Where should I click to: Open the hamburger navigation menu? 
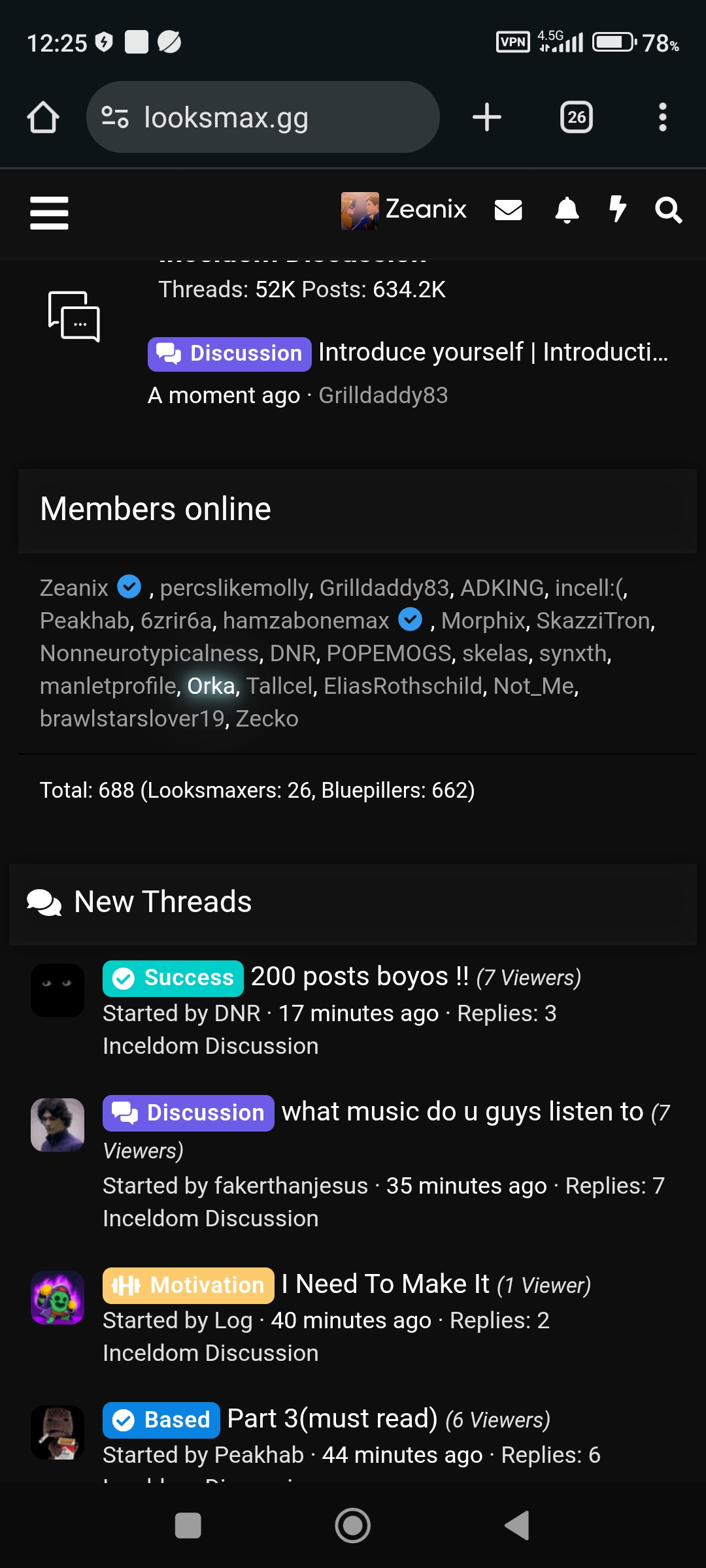49,212
